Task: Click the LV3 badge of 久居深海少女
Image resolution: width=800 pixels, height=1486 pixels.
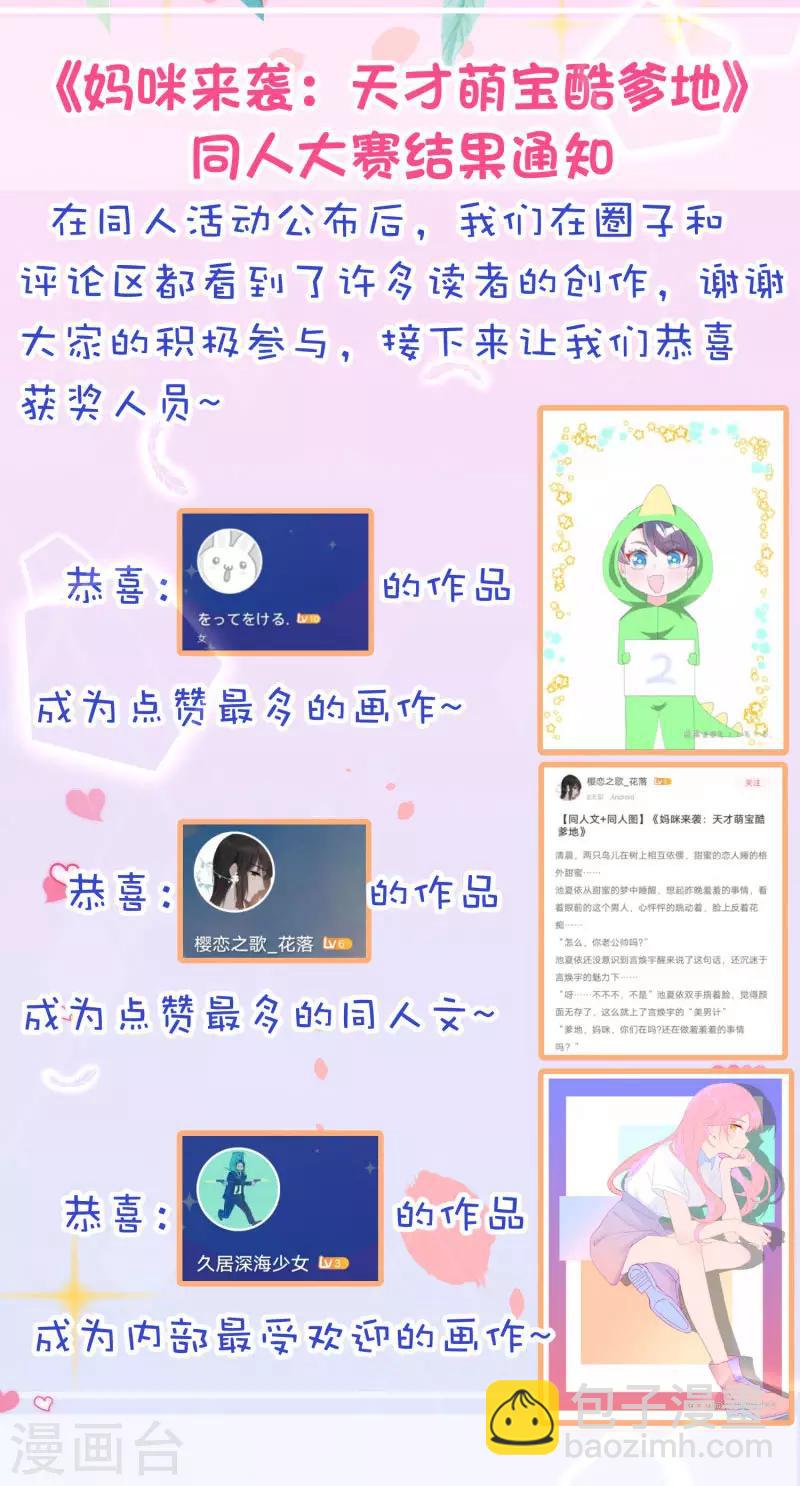Action: (333, 1265)
